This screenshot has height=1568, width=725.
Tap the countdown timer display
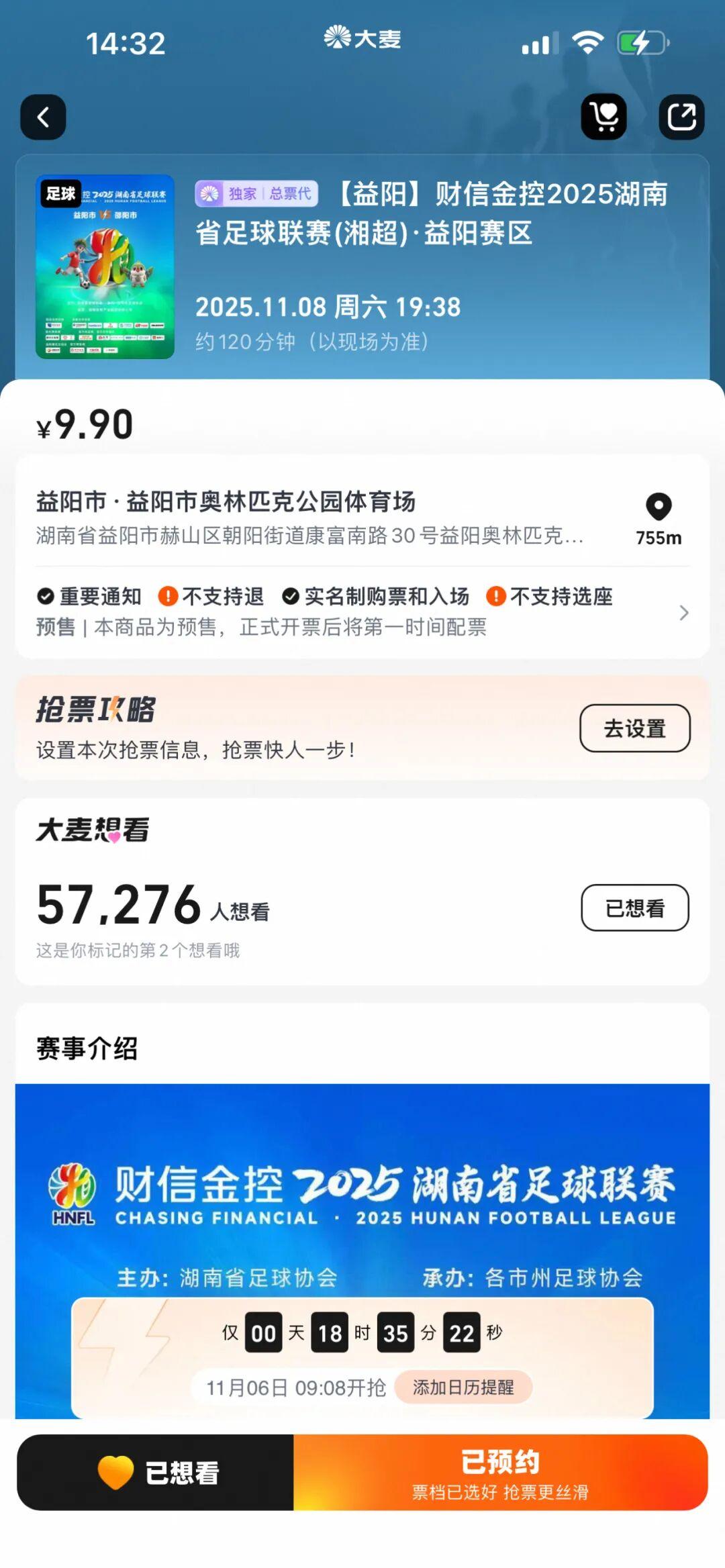[362, 1332]
